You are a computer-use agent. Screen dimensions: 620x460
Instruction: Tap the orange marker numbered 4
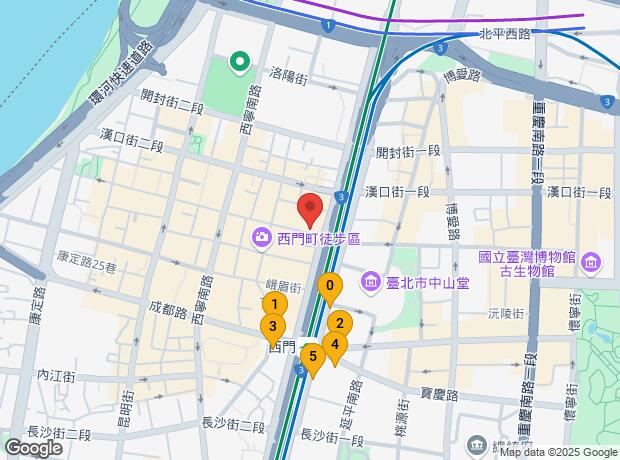pyautogui.click(x=334, y=347)
